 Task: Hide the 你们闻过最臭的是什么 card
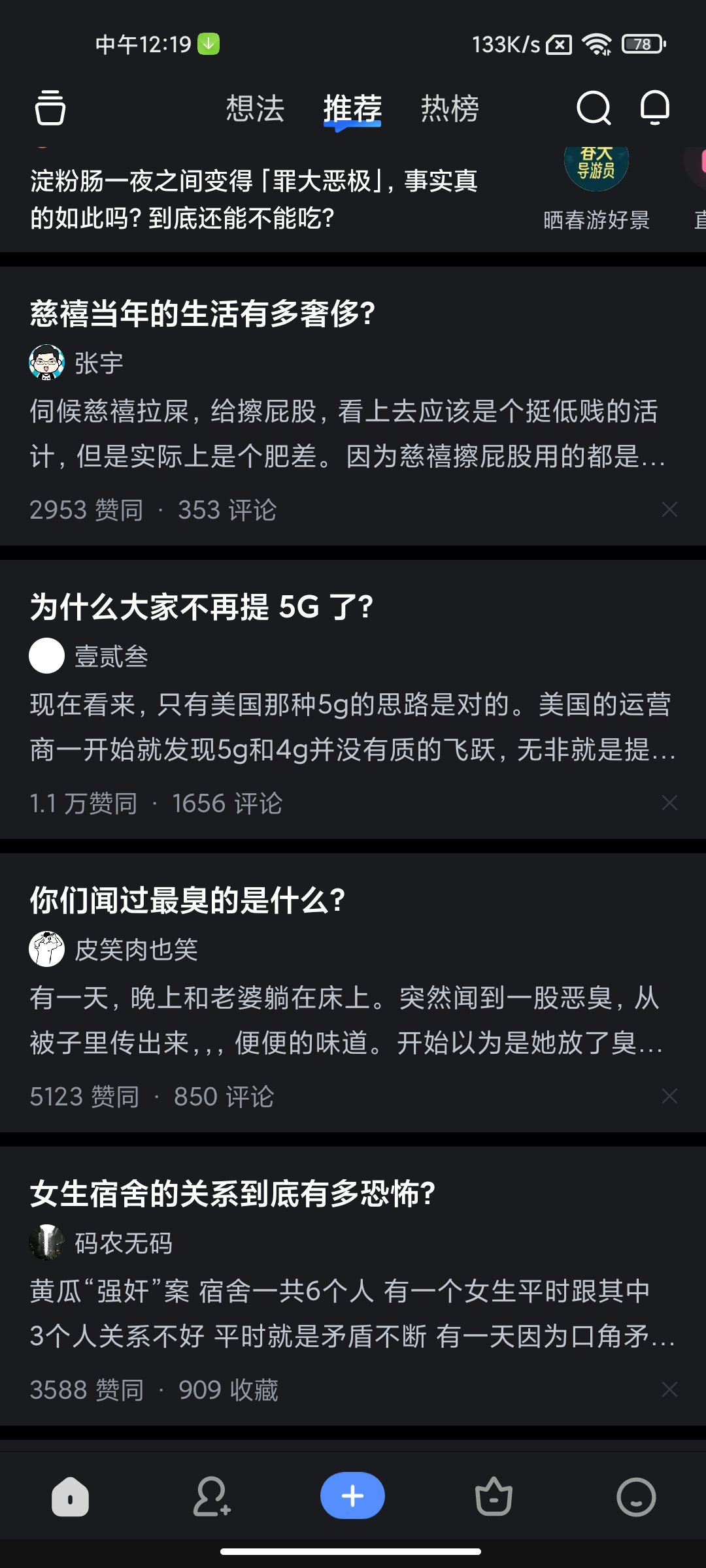669,1096
